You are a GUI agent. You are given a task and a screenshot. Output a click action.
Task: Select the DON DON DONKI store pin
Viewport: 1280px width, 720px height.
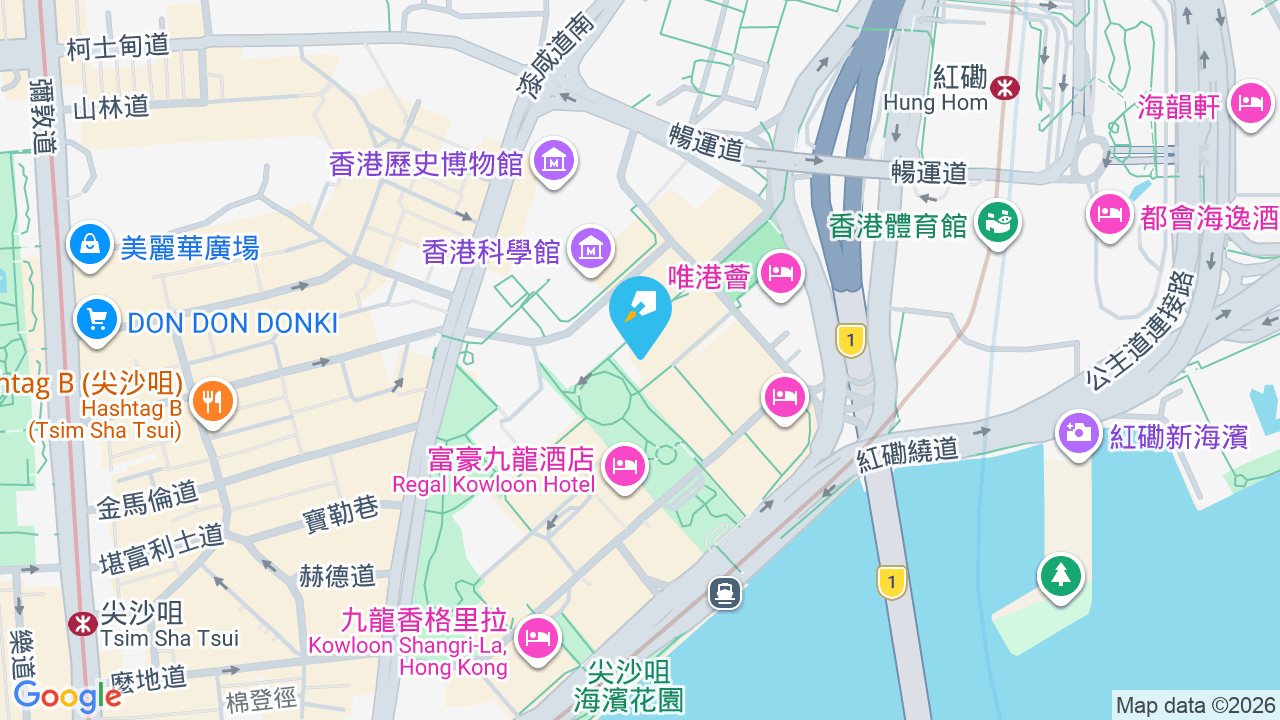97,321
